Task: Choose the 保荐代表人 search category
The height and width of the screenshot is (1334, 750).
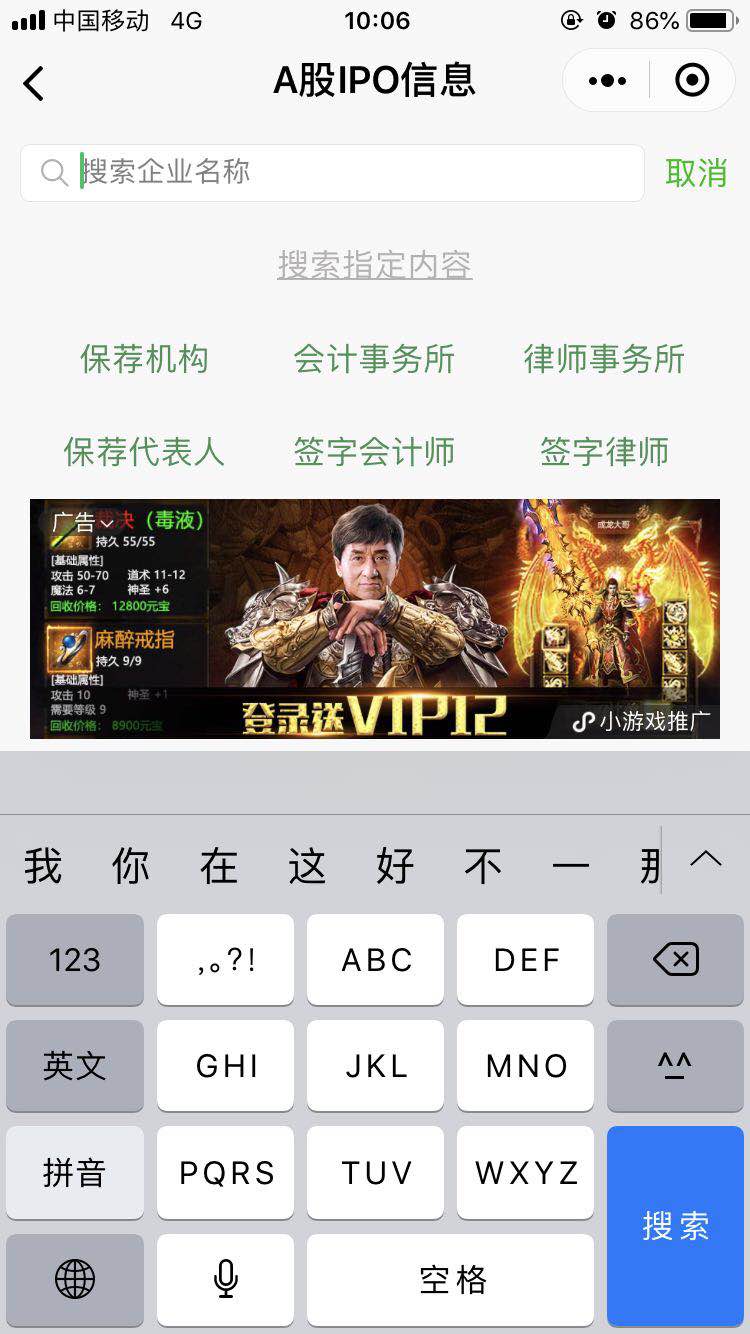Action: coord(144,452)
